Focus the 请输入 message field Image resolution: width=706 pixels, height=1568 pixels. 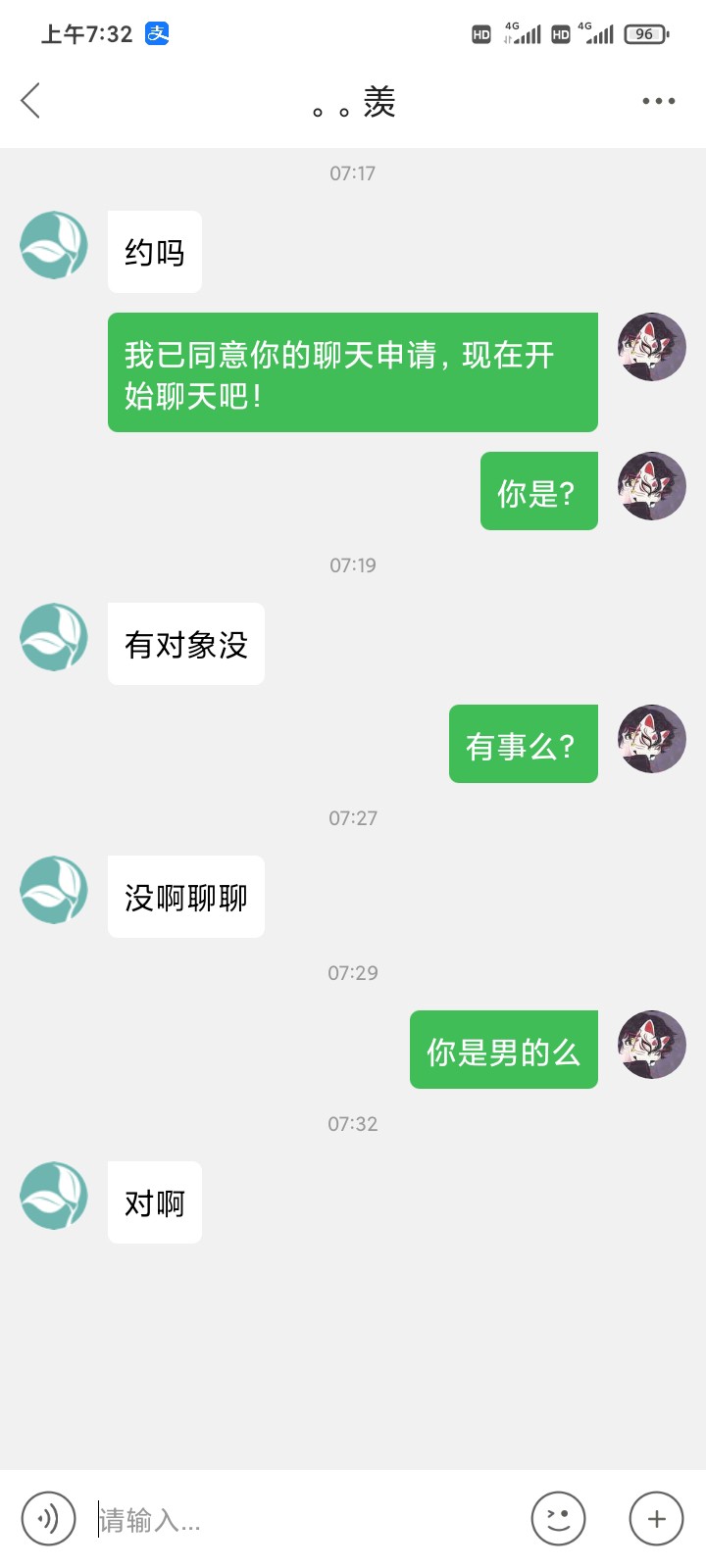pyautogui.click(x=304, y=1520)
